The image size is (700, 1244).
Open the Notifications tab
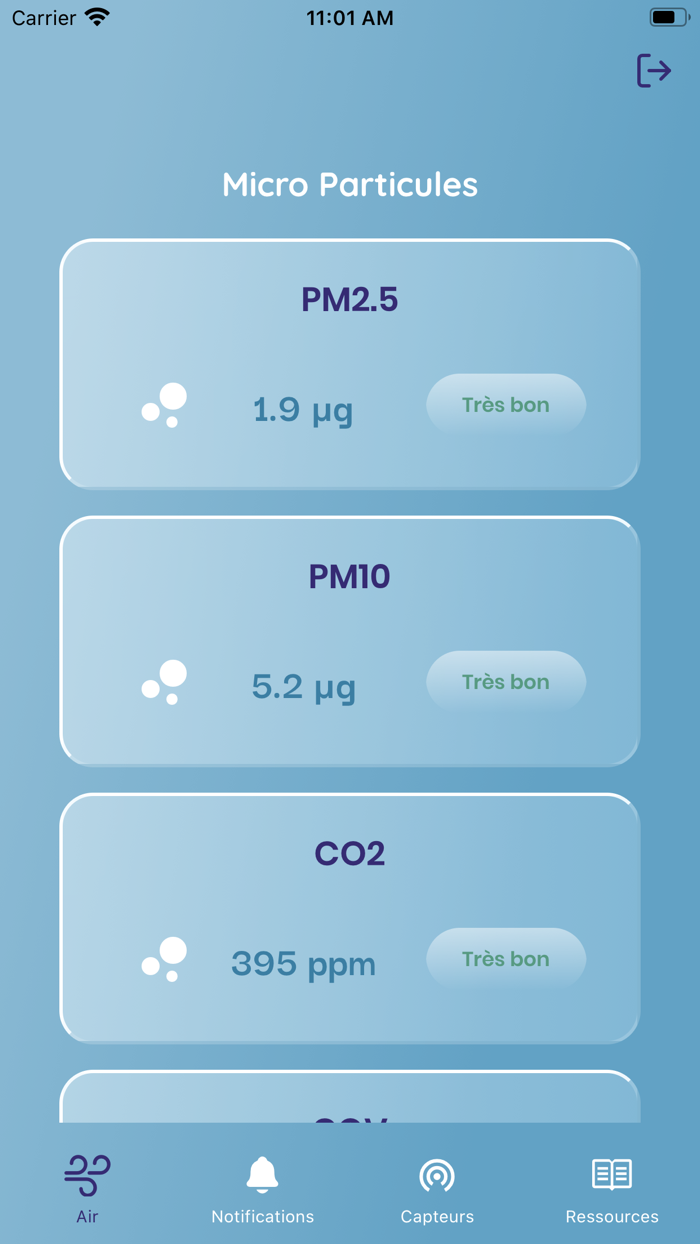262,1187
